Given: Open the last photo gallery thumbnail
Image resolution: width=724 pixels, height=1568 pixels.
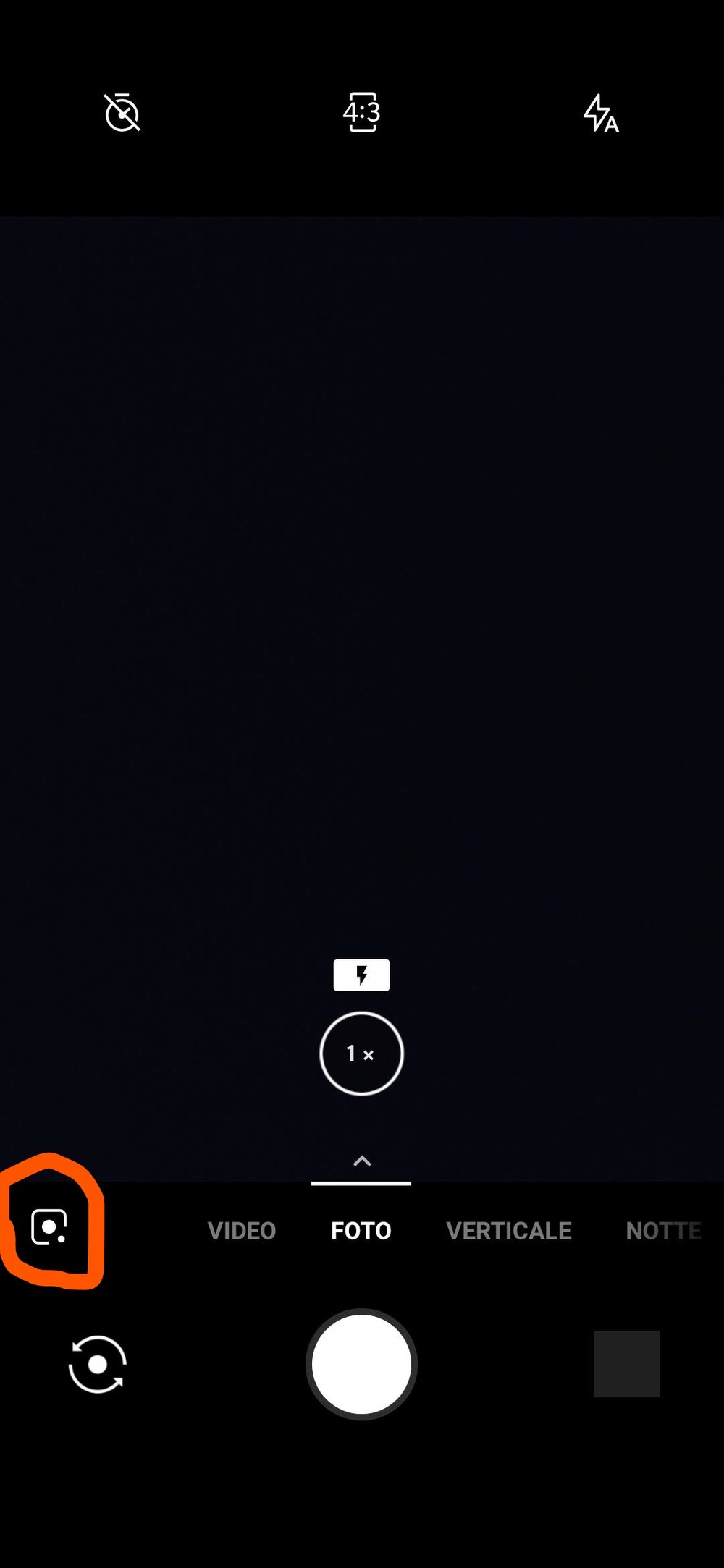Looking at the screenshot, I should [626, 1364].
